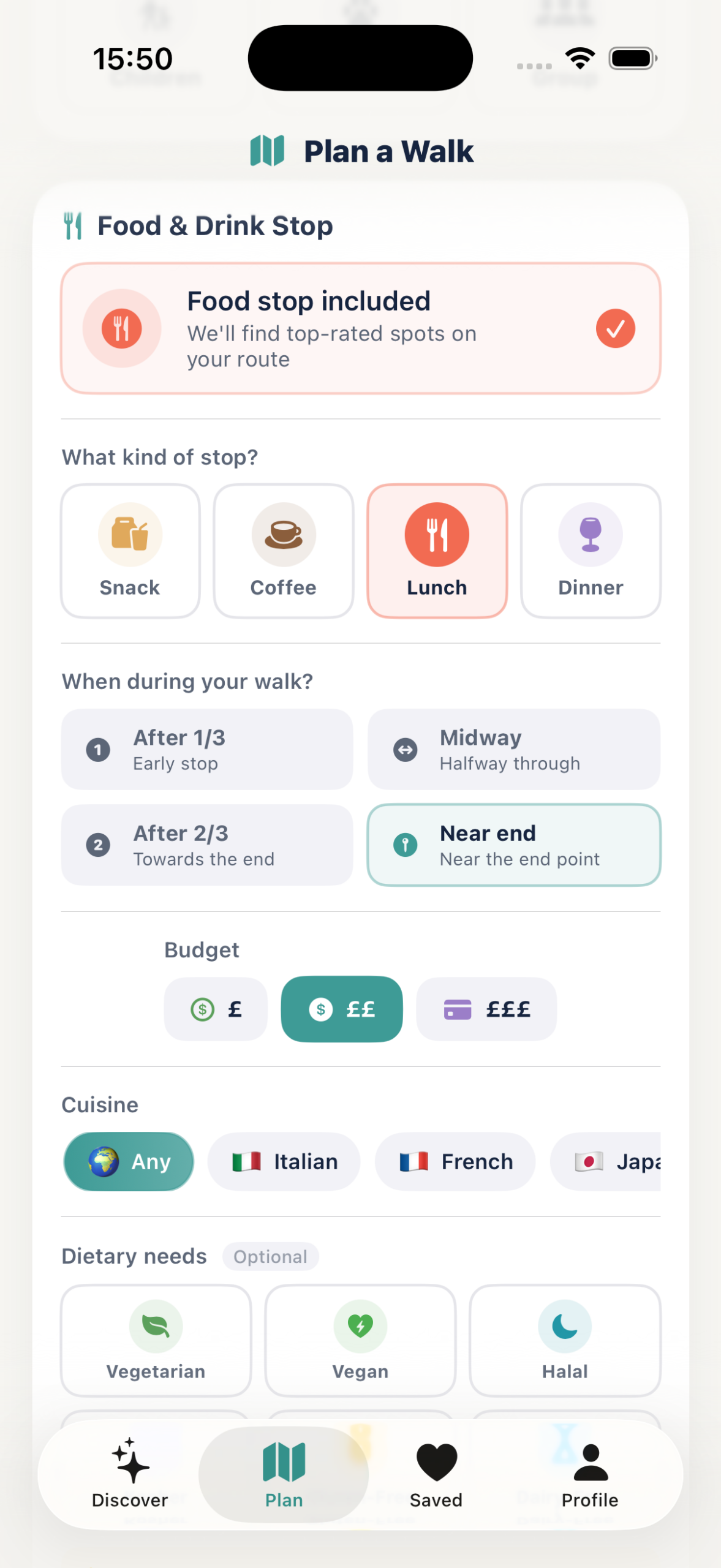Choose the £££ budget level
Image resolution: width=721 pixels, height=1568 pixels.
[486, 1009]
